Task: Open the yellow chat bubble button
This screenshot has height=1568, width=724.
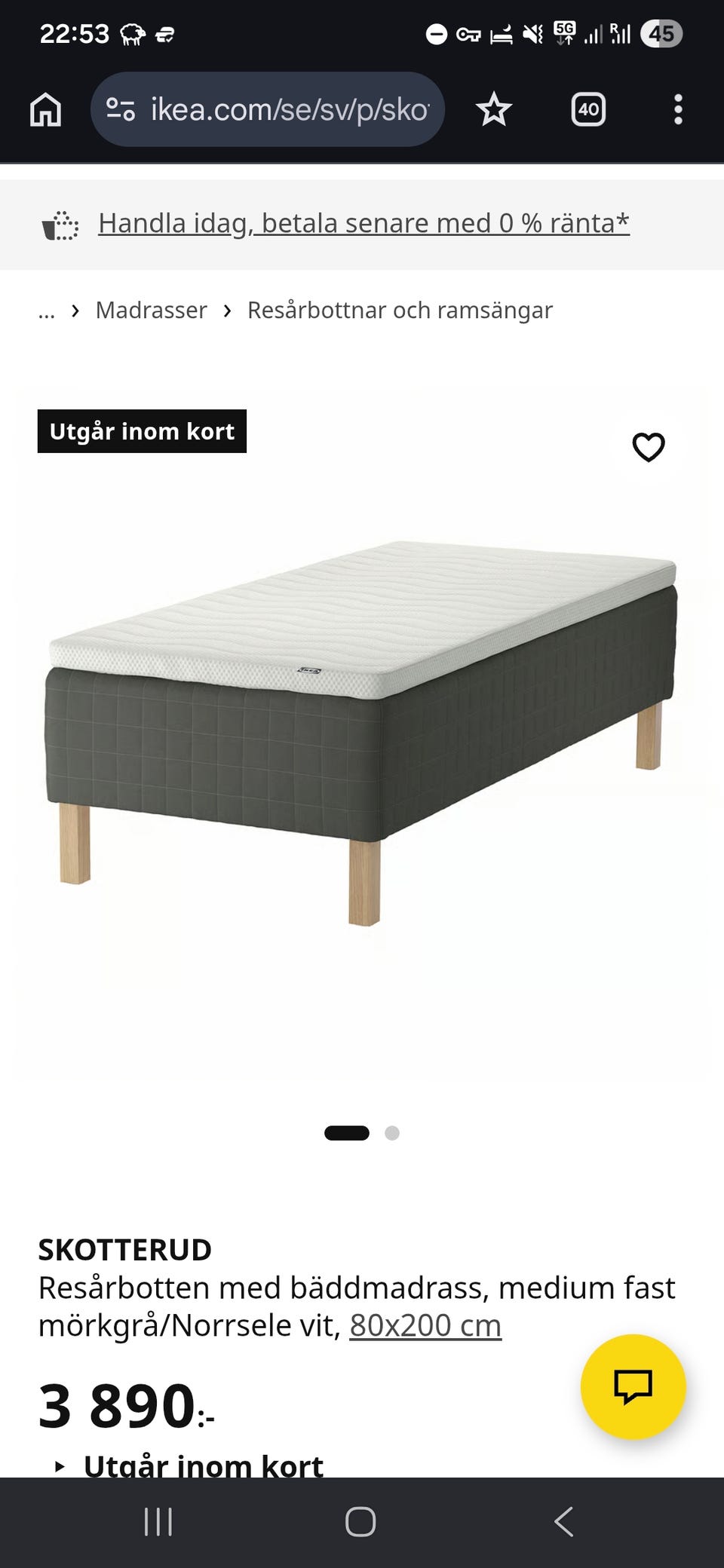Action: [633, 1386]
